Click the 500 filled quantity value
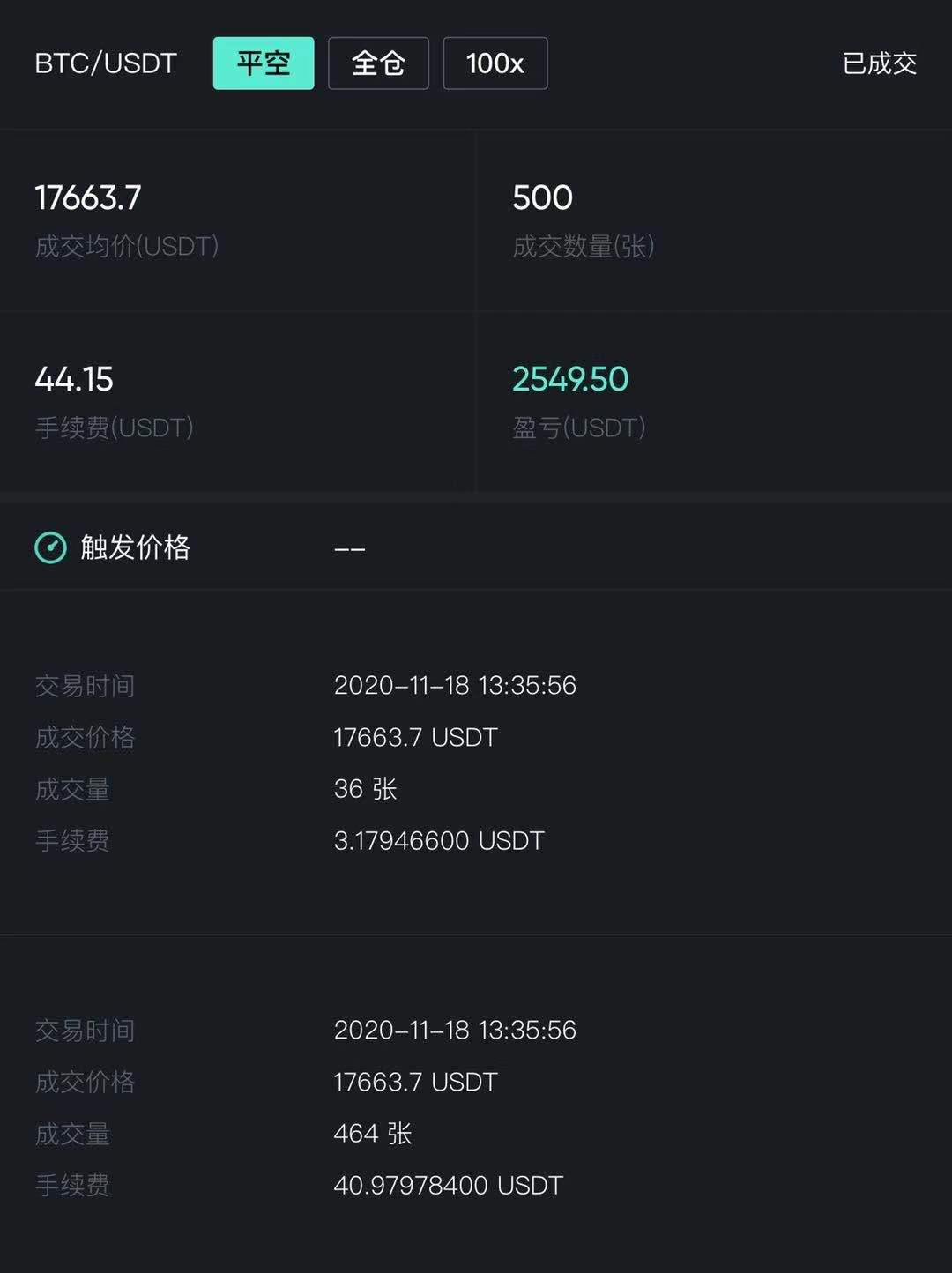This screenshot has width=952, height=1273. (544, 197)
